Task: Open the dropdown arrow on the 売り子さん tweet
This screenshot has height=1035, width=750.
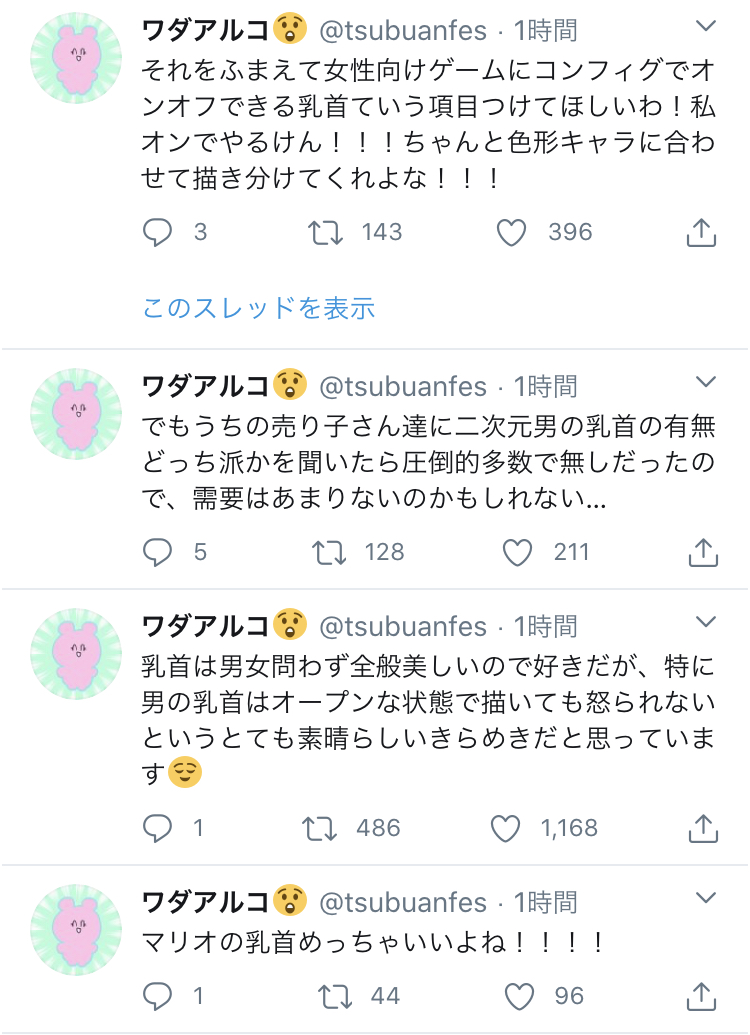Action: pos(706,382)
